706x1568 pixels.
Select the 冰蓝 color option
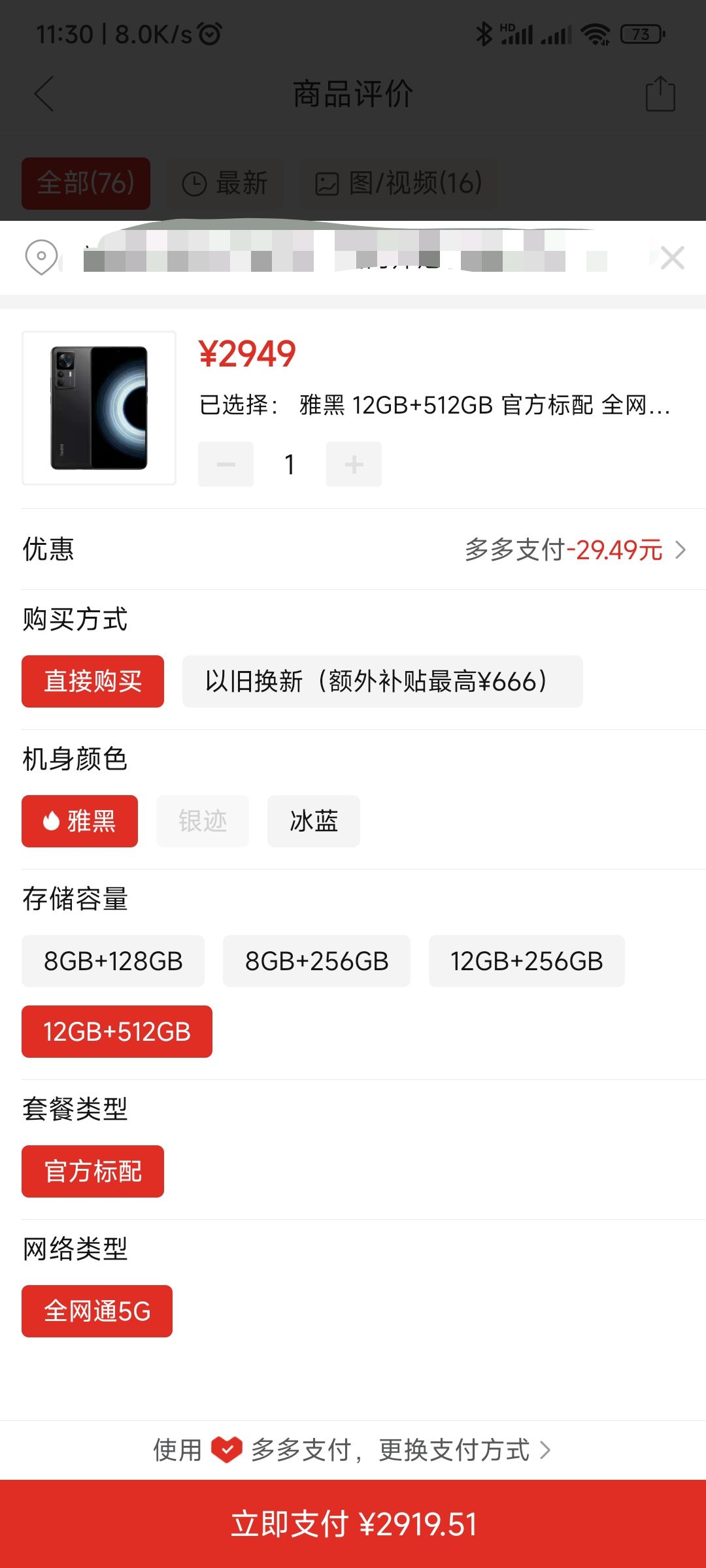[x=313, y=821]
